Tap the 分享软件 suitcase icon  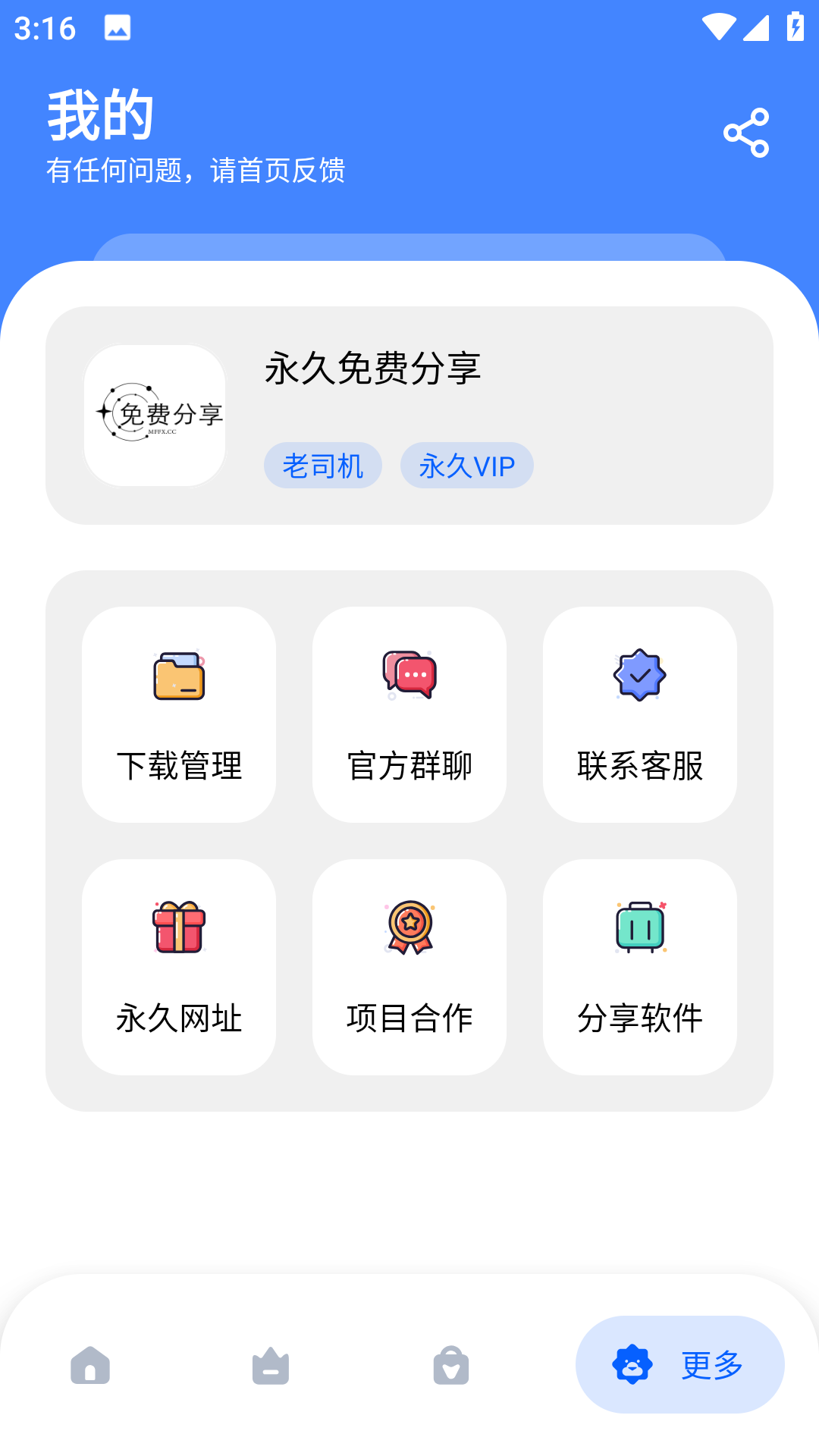[639, 928]
